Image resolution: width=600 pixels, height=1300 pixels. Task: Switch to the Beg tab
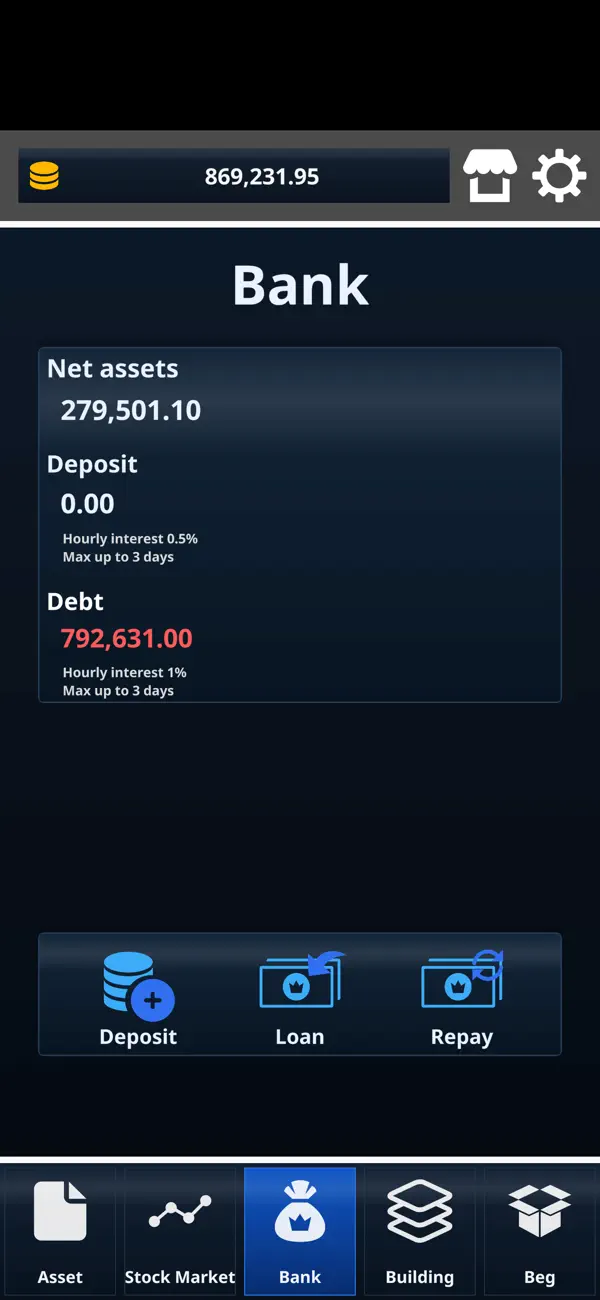[540, 1231]
